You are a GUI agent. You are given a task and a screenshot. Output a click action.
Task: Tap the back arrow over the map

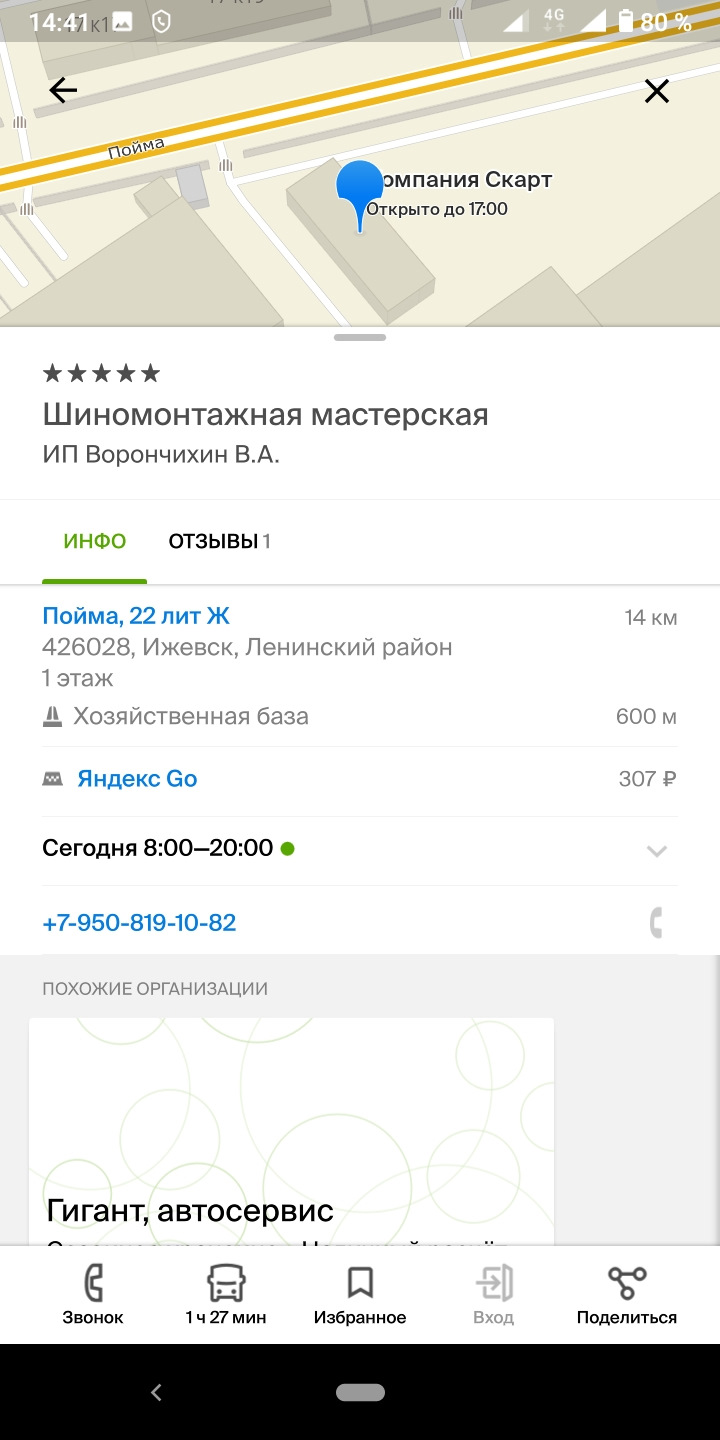[x=62, y=90]
